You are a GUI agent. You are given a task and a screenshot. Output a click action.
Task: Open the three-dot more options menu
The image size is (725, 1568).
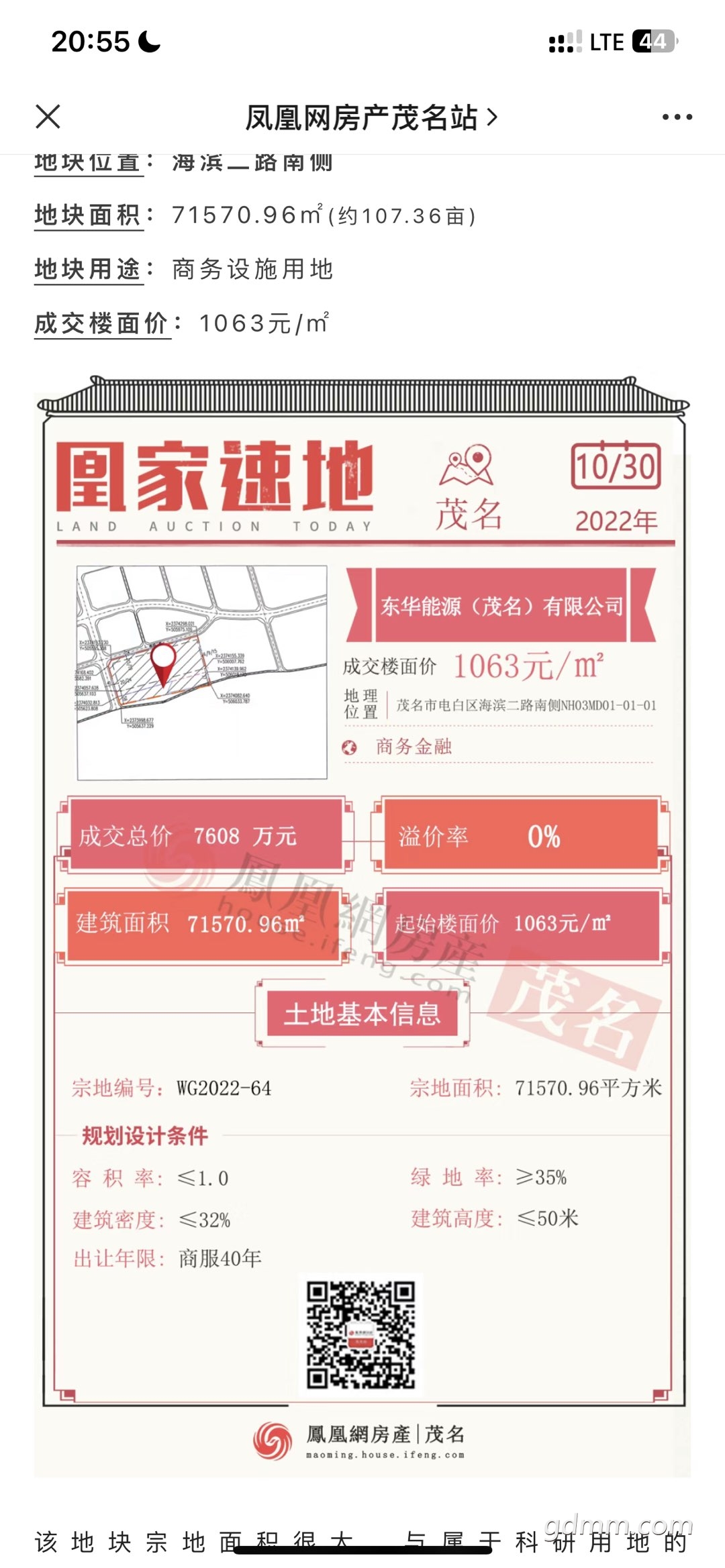[677, 117]
